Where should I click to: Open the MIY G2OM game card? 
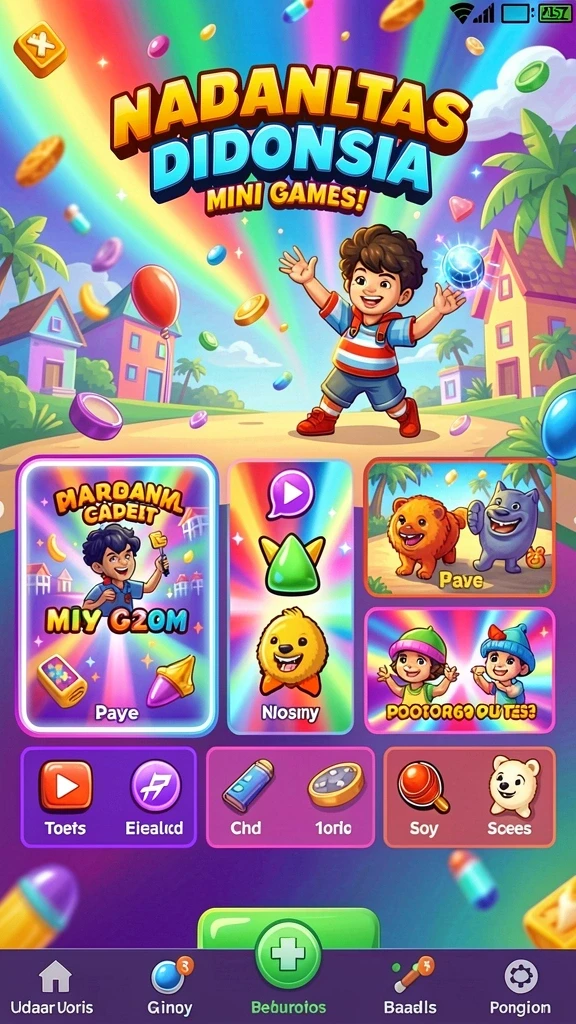117,597
